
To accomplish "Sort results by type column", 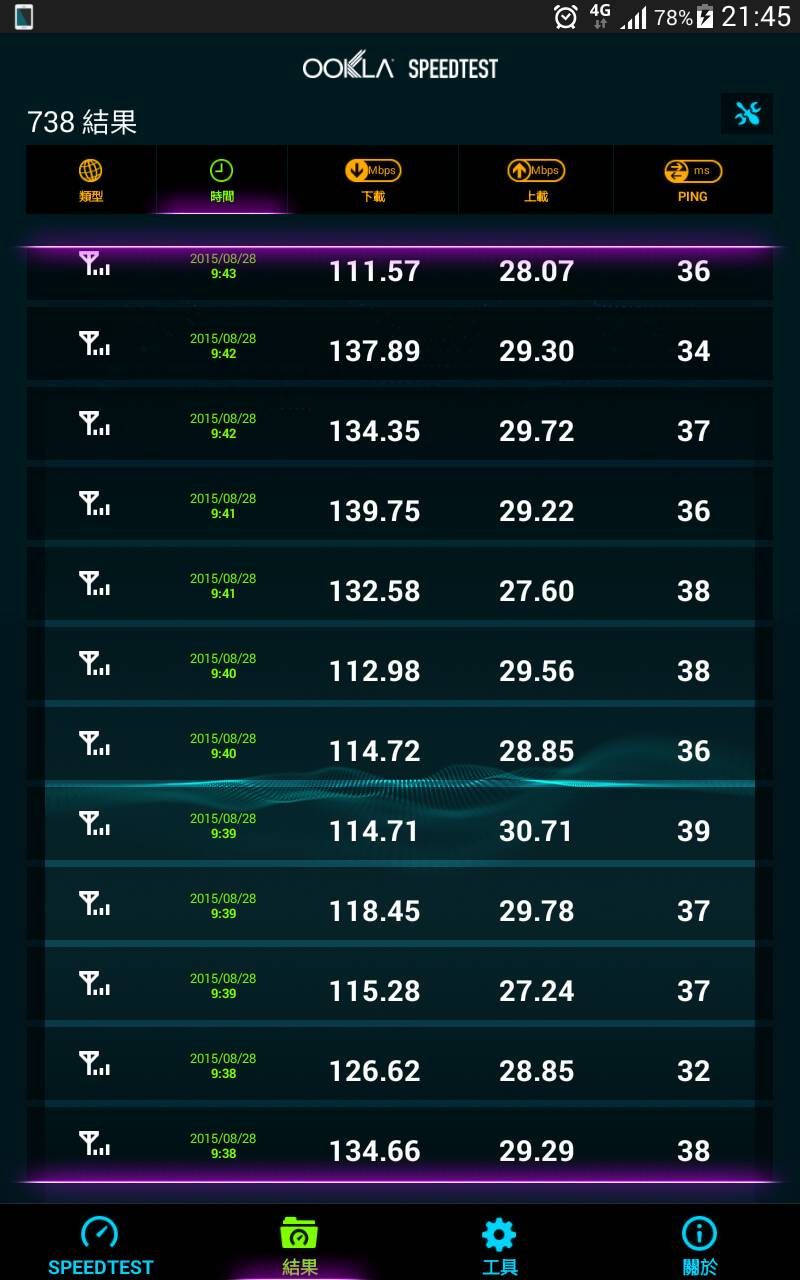I will click(x=91, y=180).
